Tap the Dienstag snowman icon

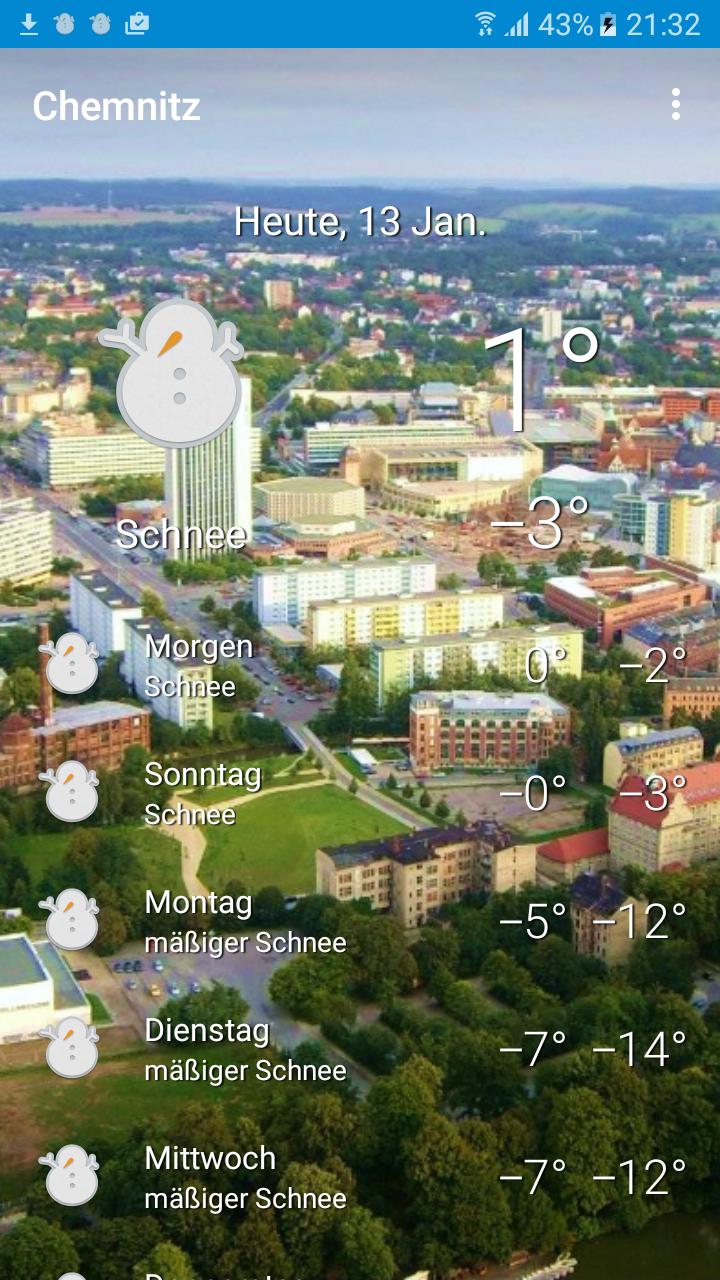tap(71, 1048)
